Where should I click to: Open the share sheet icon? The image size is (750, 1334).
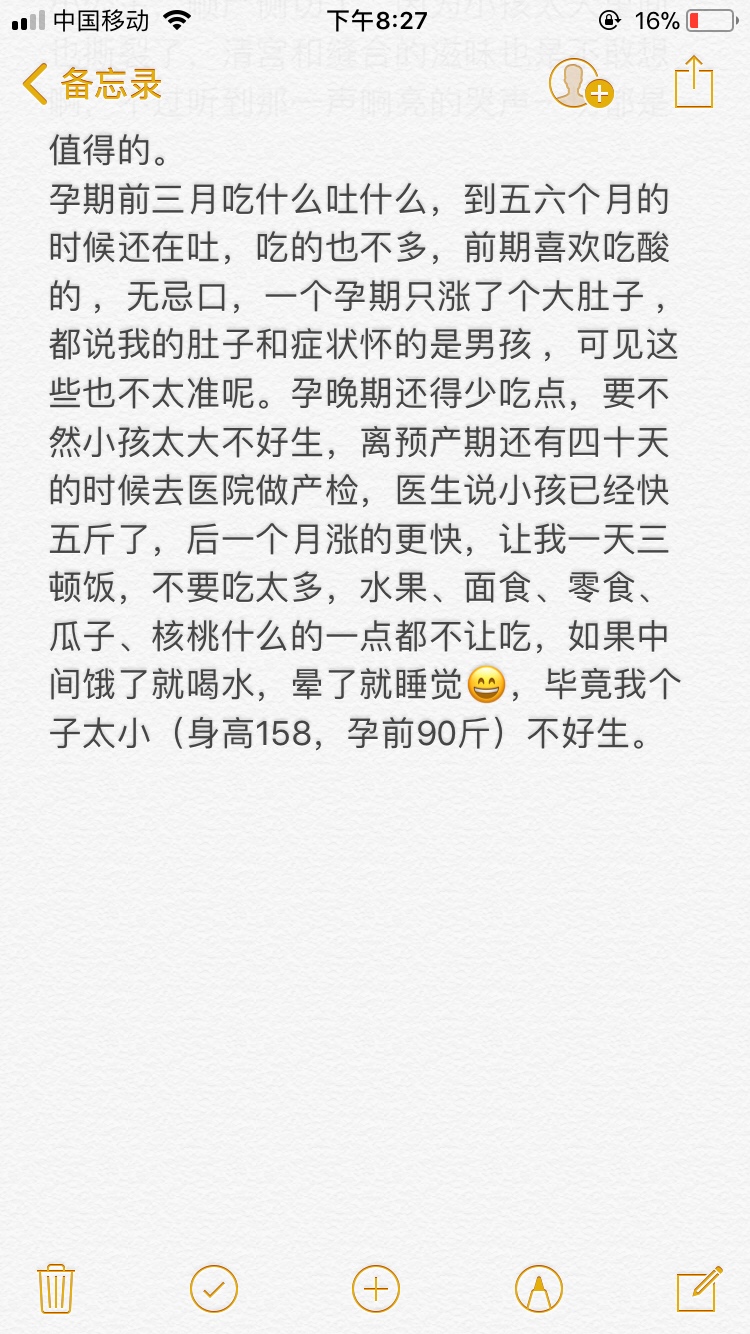click(x=694, y=82)
